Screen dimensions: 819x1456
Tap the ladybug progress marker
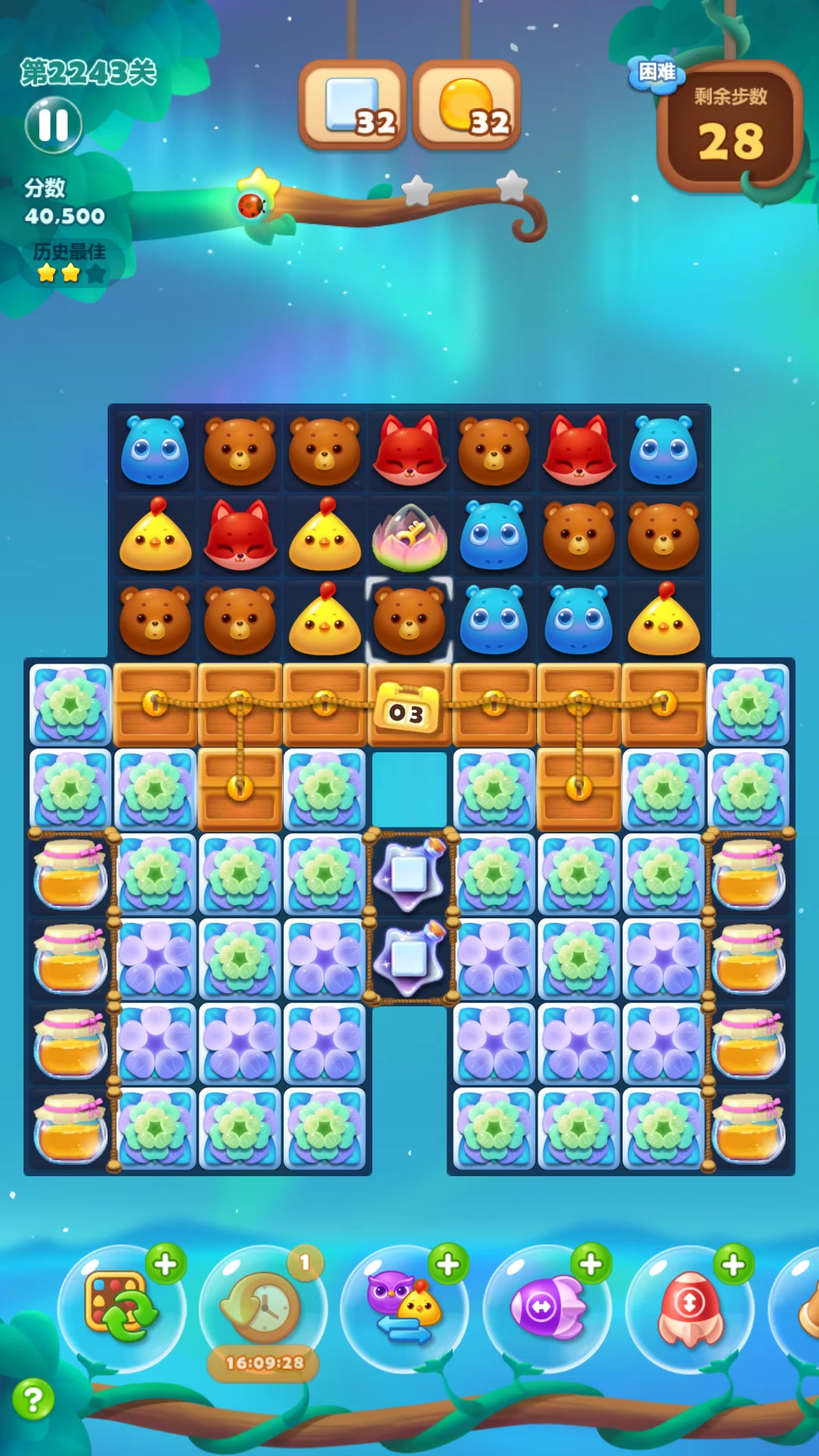(250, 206)
